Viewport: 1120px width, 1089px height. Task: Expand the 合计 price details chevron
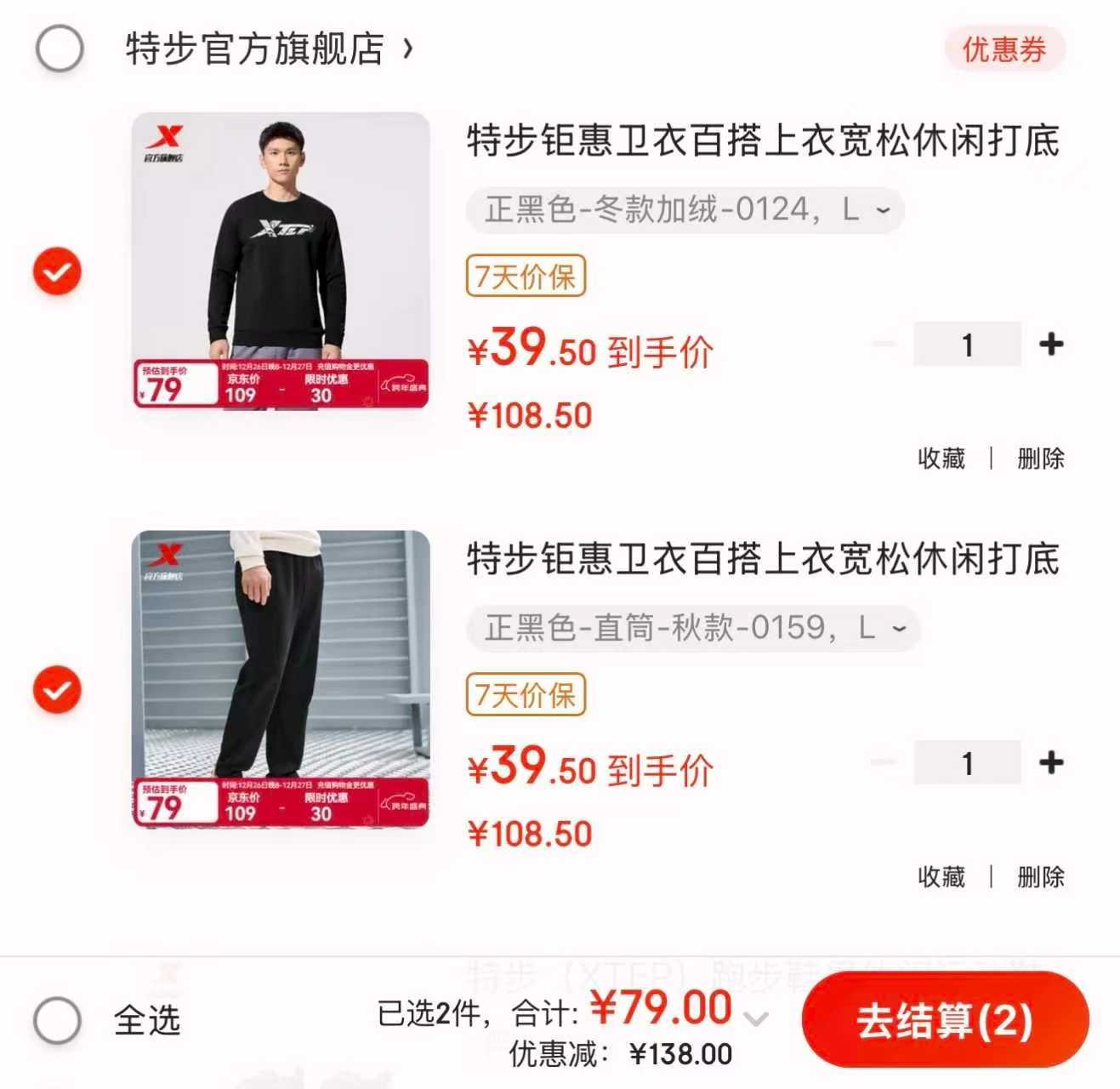755,1018
